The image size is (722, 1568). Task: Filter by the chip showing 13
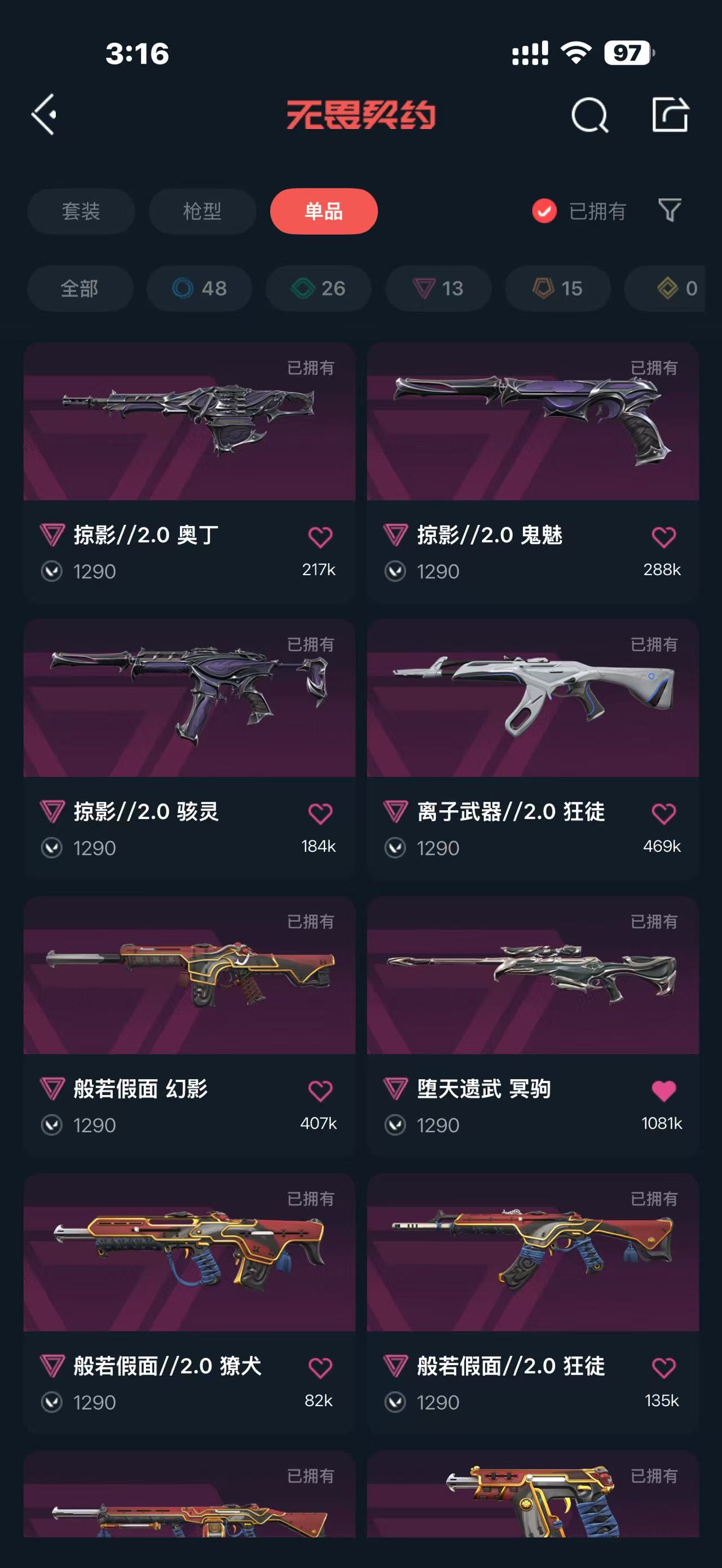coord(438,289)
